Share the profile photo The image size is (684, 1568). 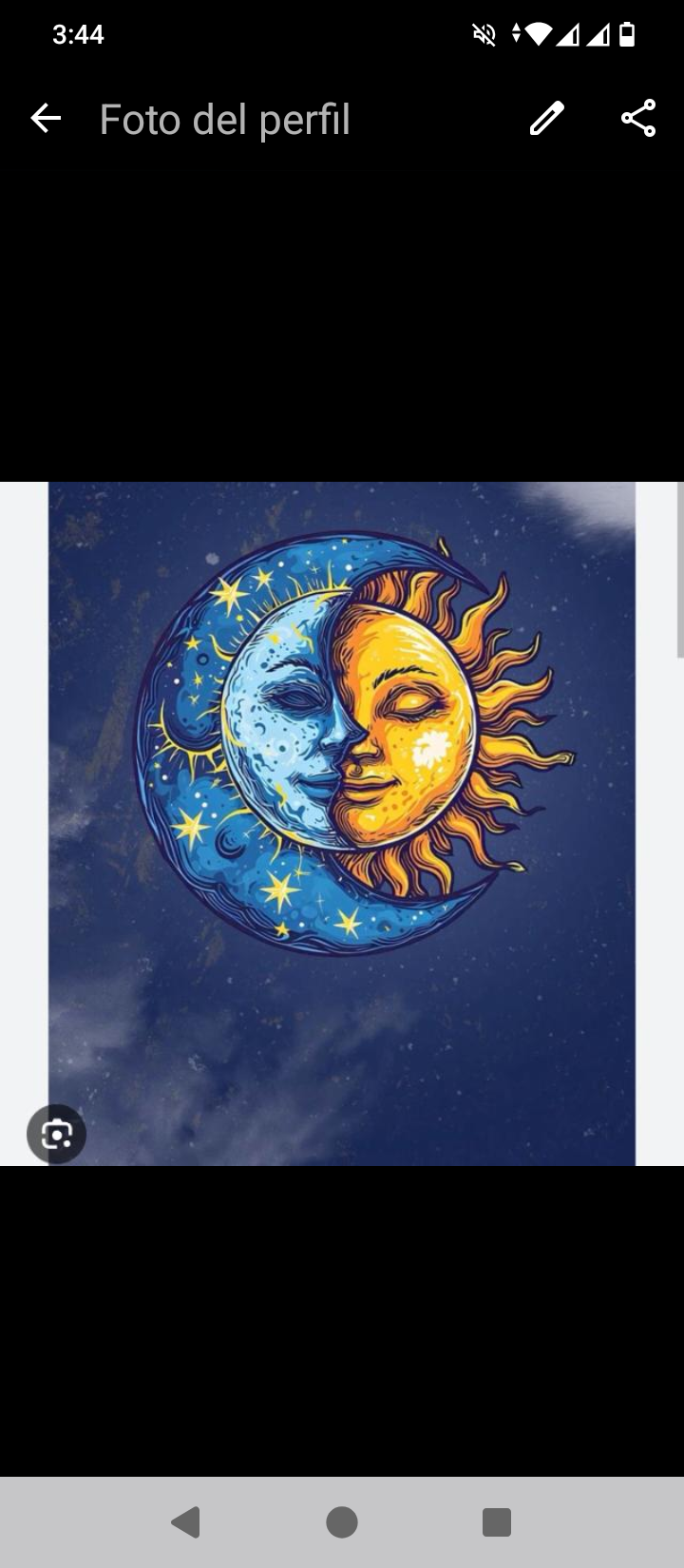638,119
